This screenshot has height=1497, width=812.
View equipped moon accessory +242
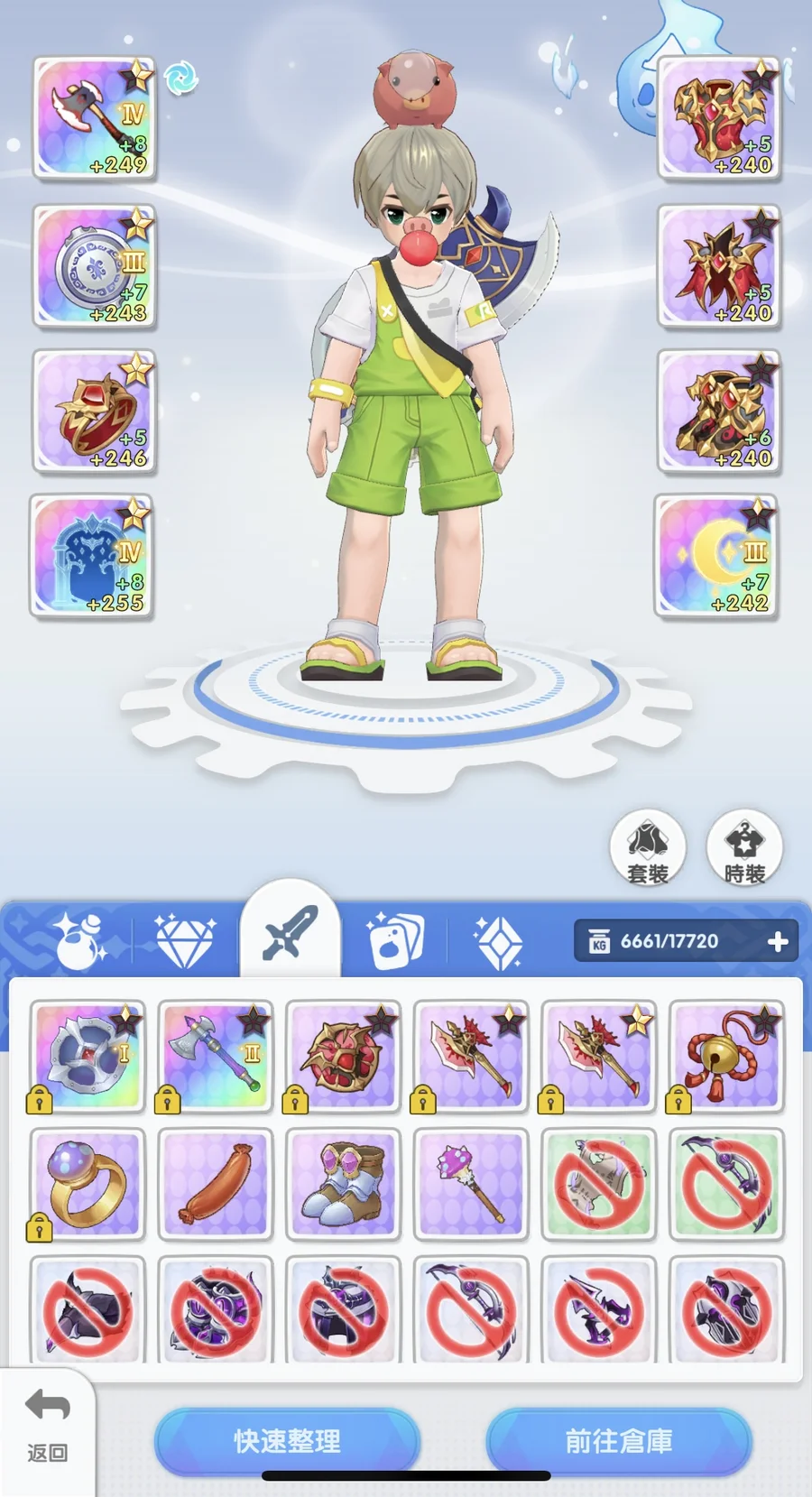[716, 556]
